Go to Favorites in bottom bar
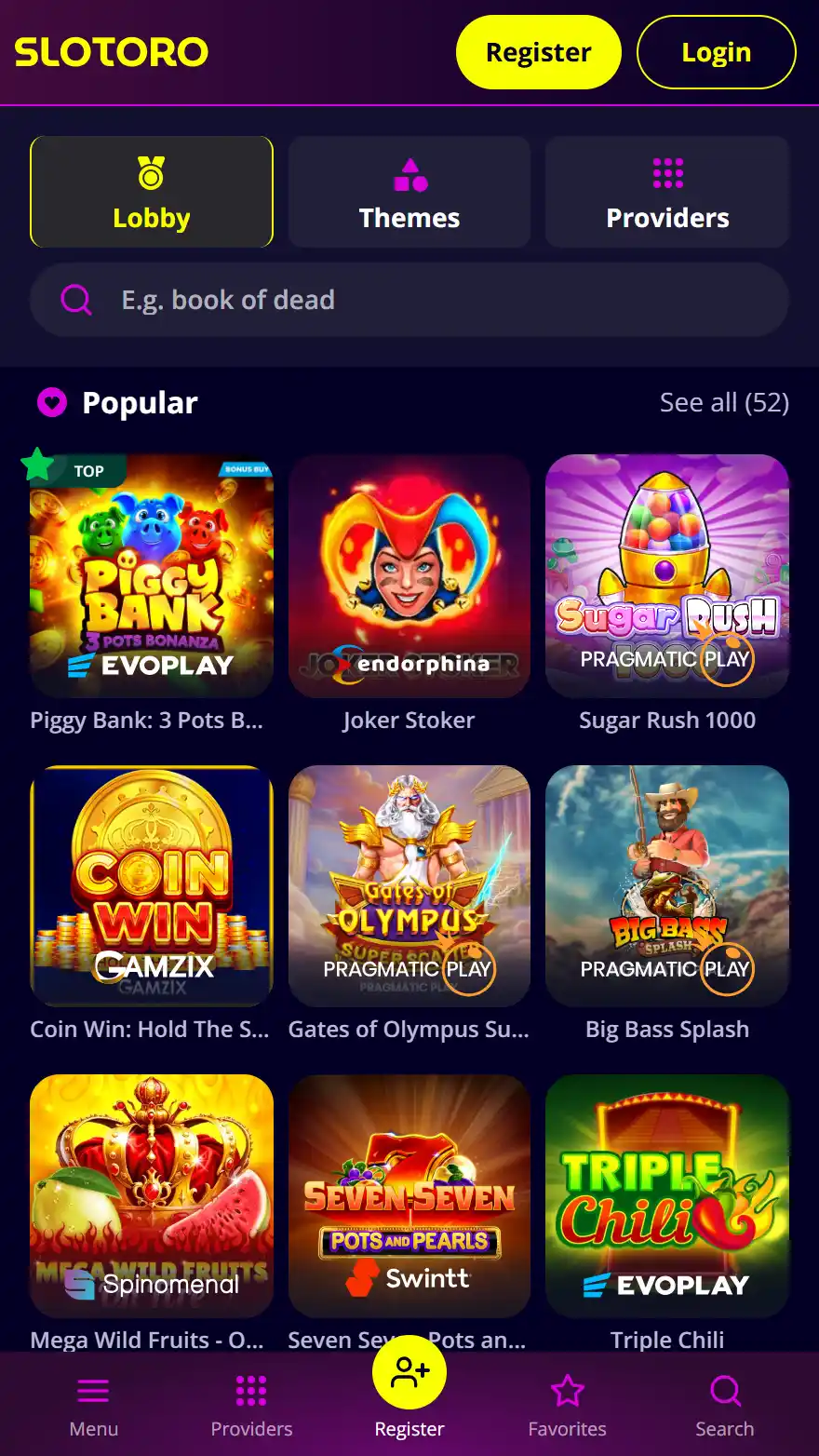 pos(567,1406)
